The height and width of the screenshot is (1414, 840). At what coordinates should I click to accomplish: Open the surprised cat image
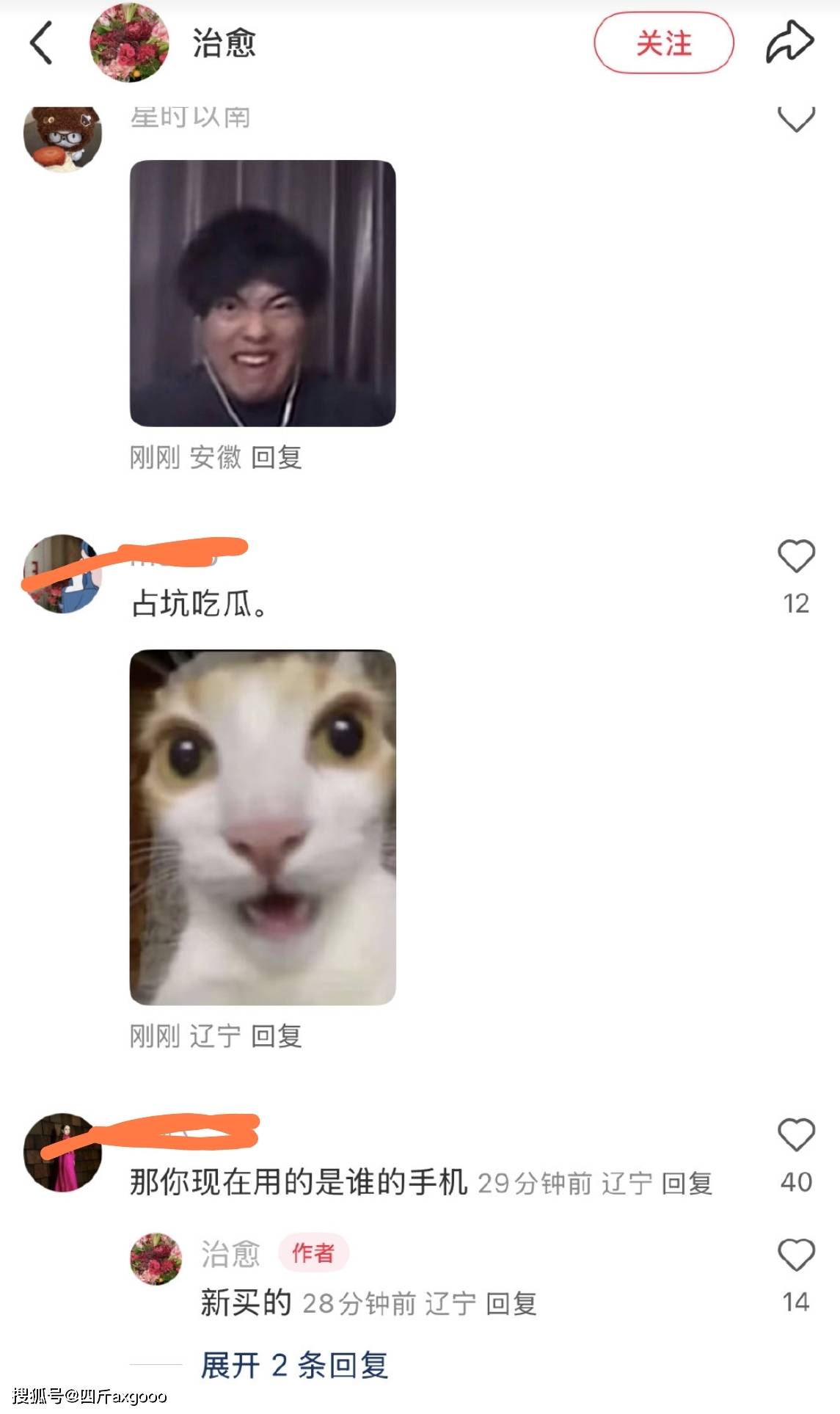[x=263, y=827]
